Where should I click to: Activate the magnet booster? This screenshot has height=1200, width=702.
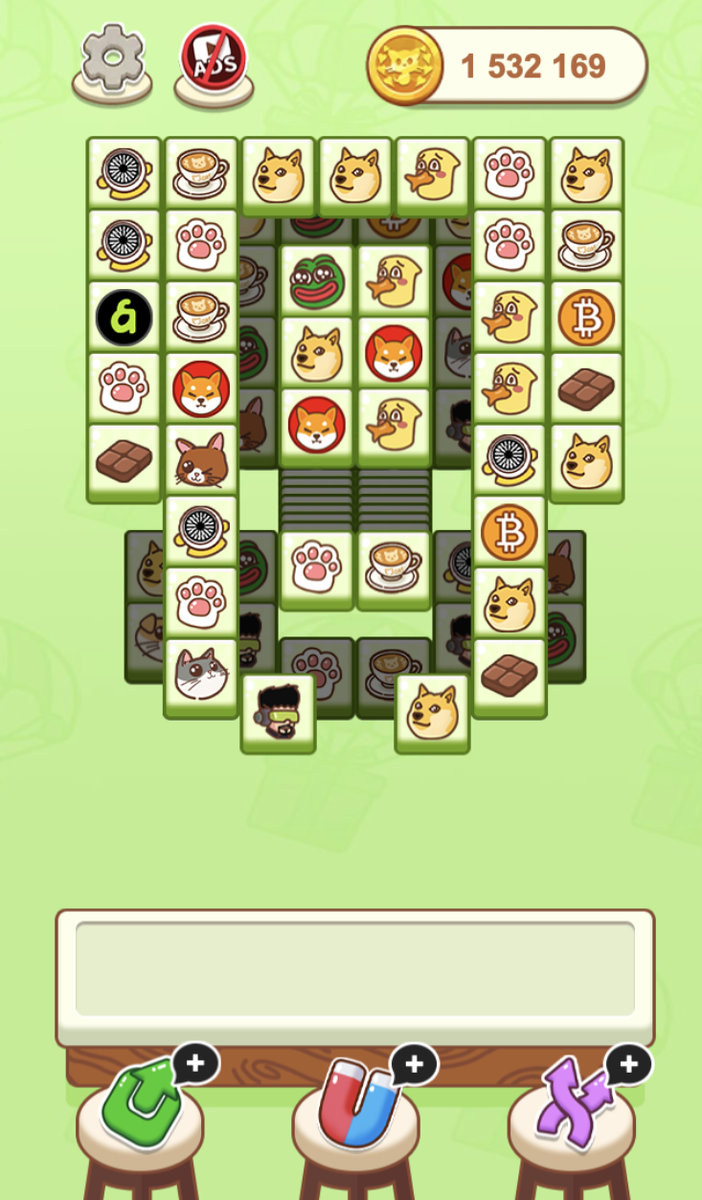click(x=357, y=1104)
